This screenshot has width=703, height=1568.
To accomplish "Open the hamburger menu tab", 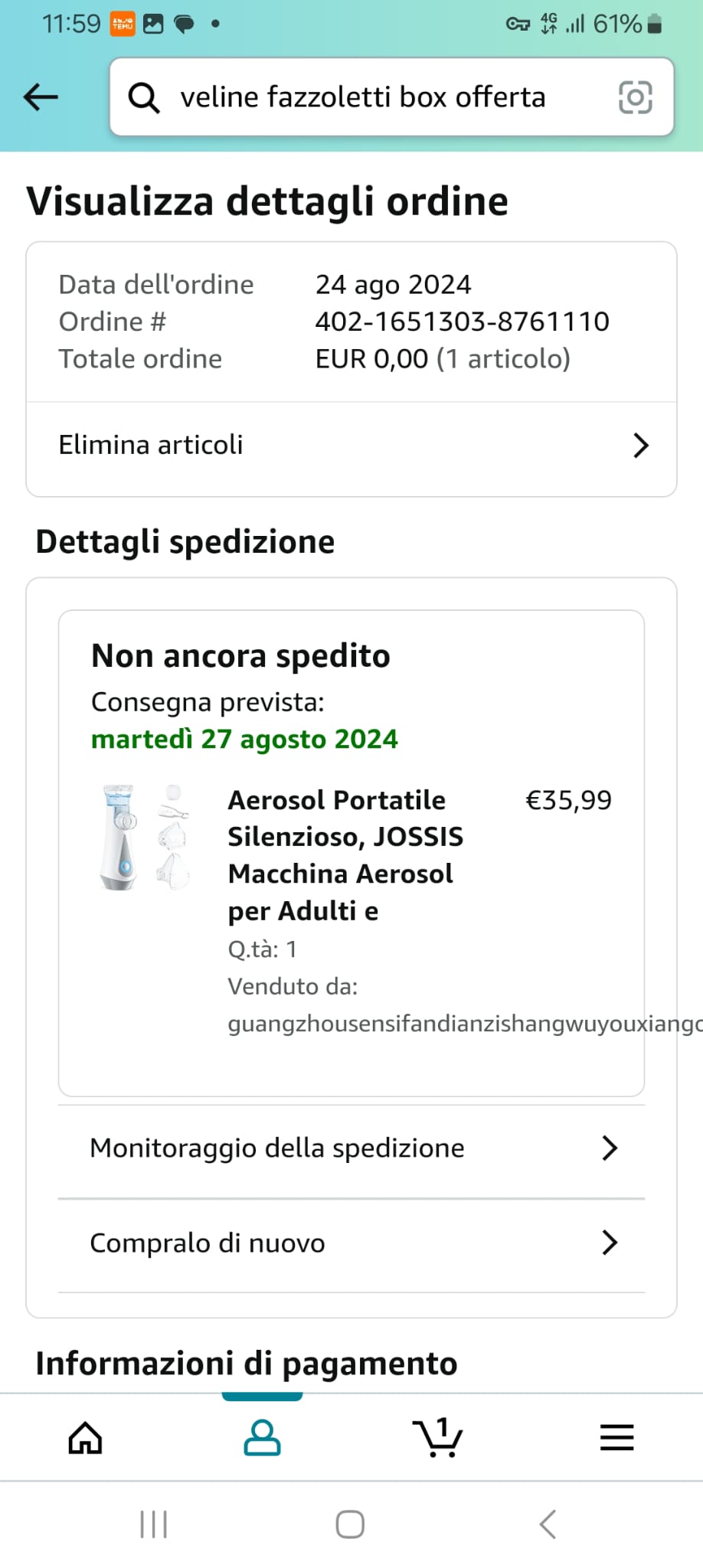I will [x=616, y=1438].
